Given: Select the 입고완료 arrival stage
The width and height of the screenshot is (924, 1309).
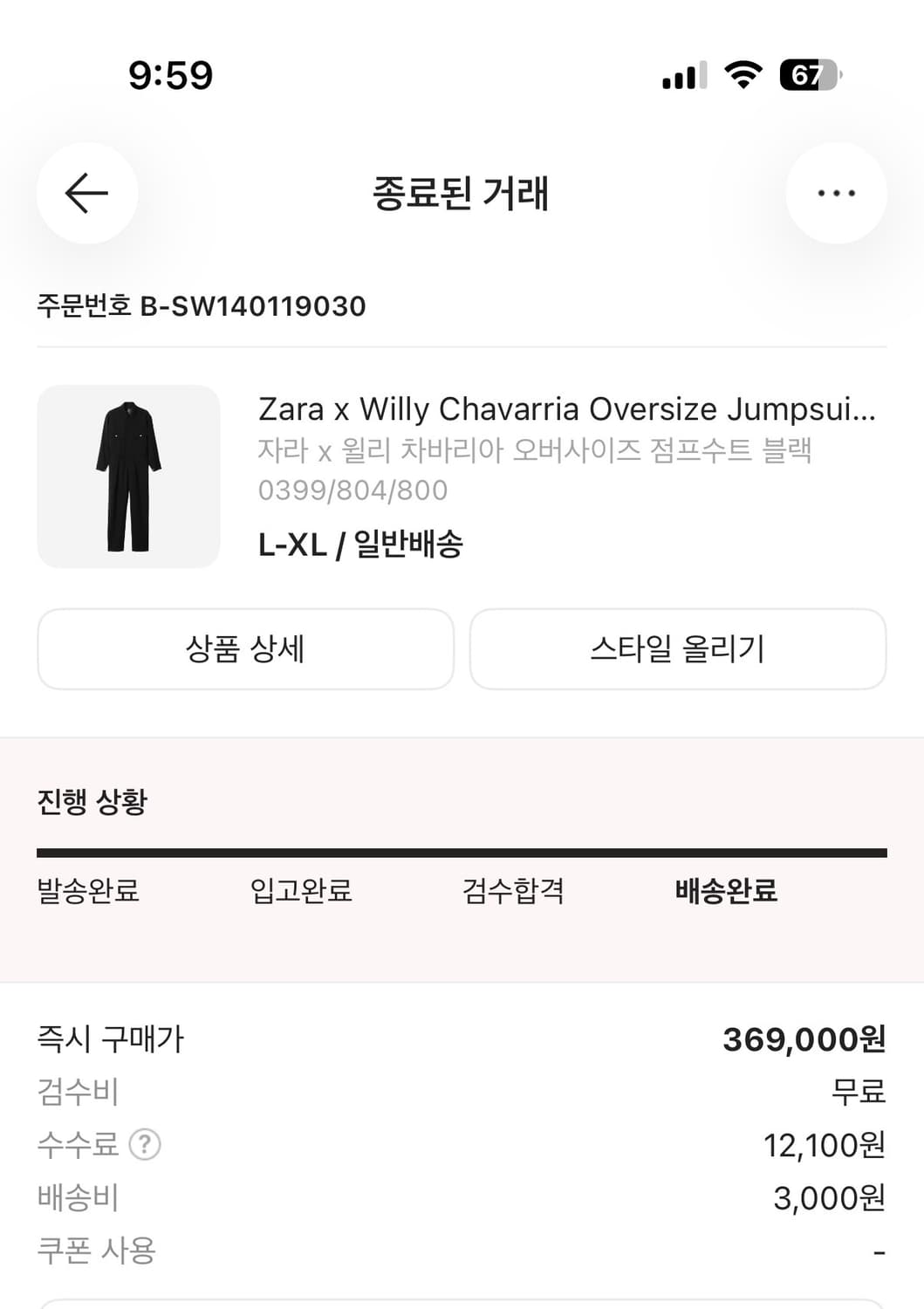Looking at the screenshot, I should point(301,892).
